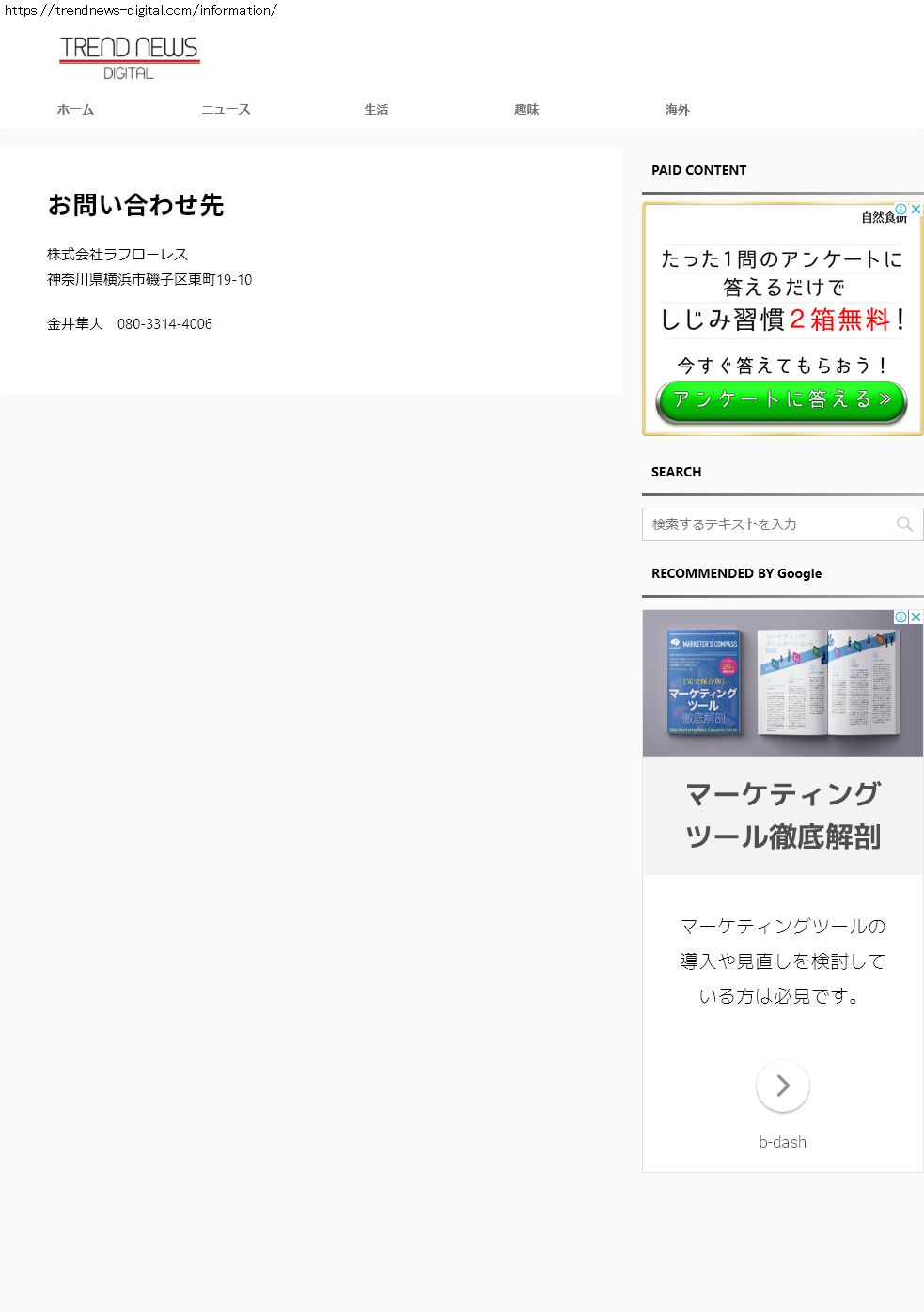Tap the arrow button in b-dash ad
This screenshot has width=924, height=1312.
pyautogui.click(x=782, y=1086)
